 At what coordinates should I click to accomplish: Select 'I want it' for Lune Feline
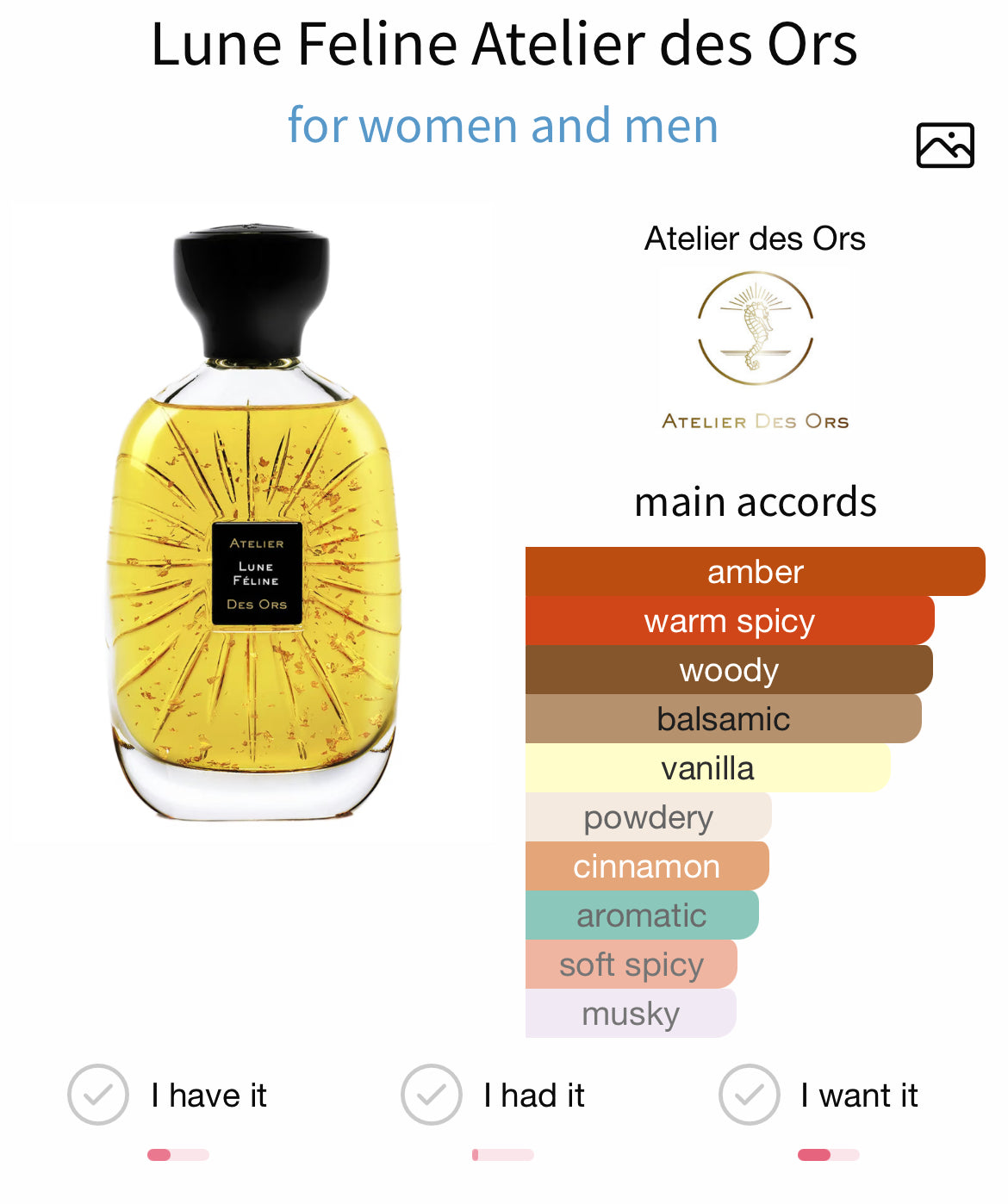coord(750,1095)
